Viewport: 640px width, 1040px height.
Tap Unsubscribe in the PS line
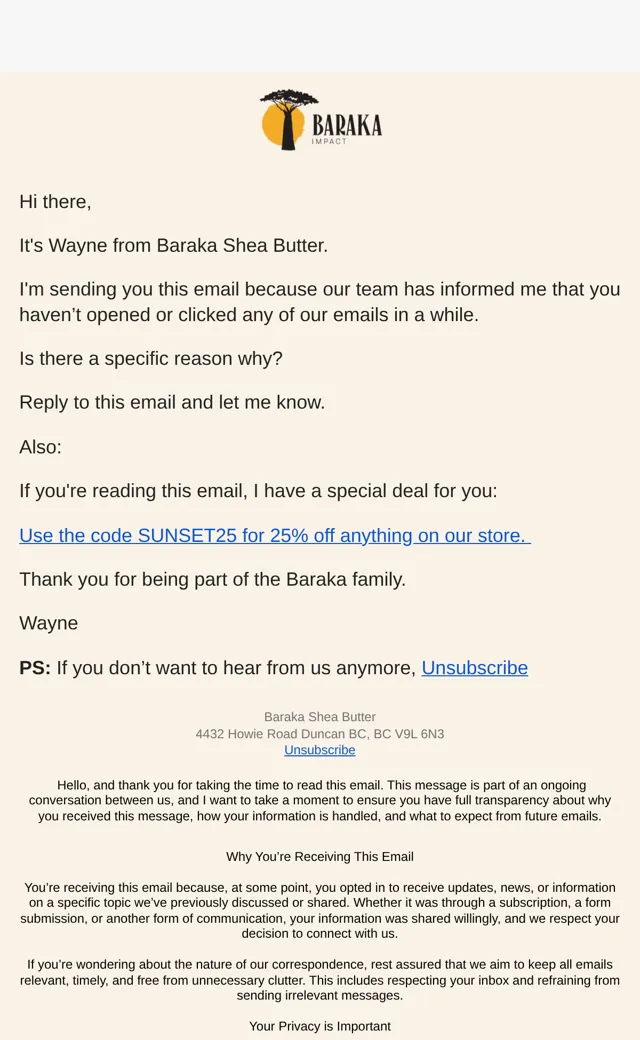475,667
